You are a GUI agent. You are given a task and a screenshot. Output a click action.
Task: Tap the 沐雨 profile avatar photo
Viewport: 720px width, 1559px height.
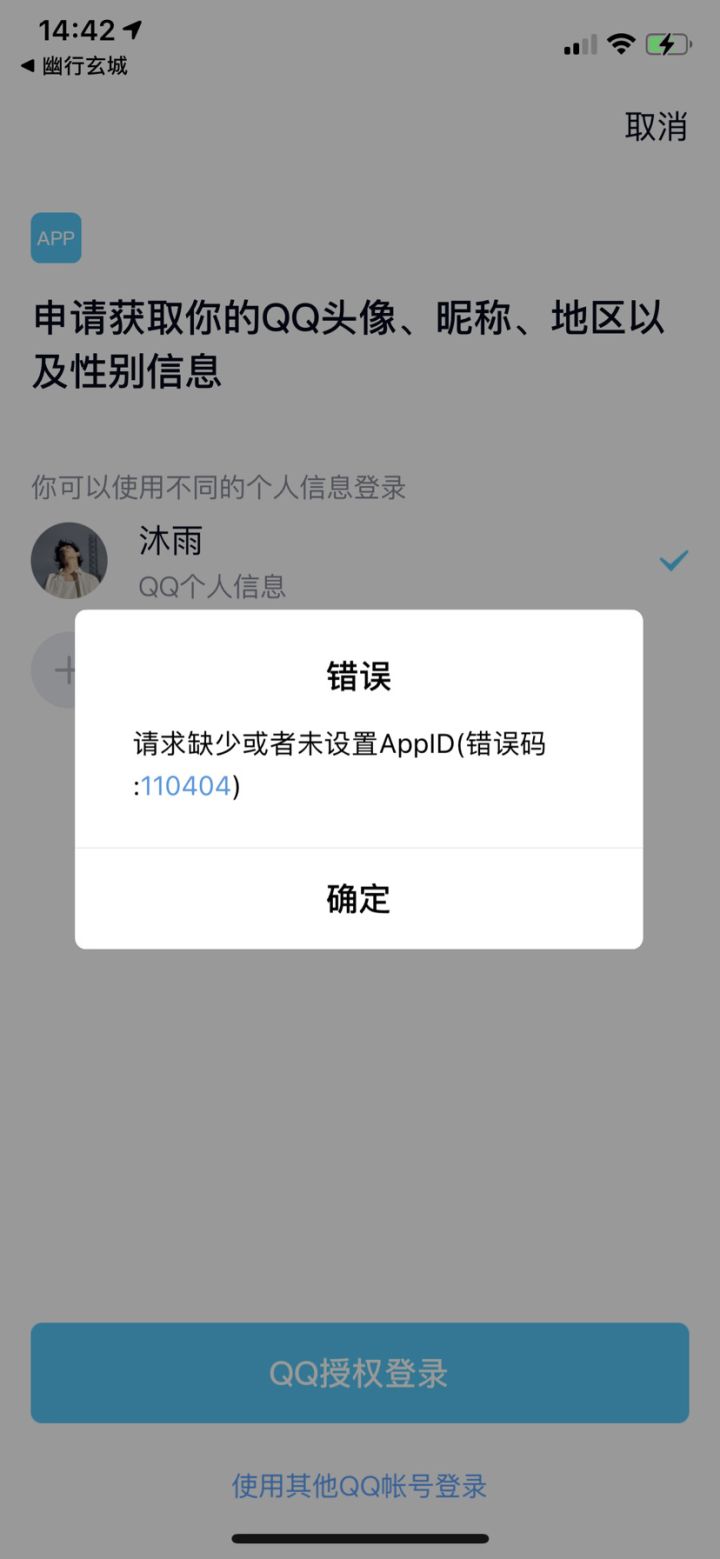(69, 560)
